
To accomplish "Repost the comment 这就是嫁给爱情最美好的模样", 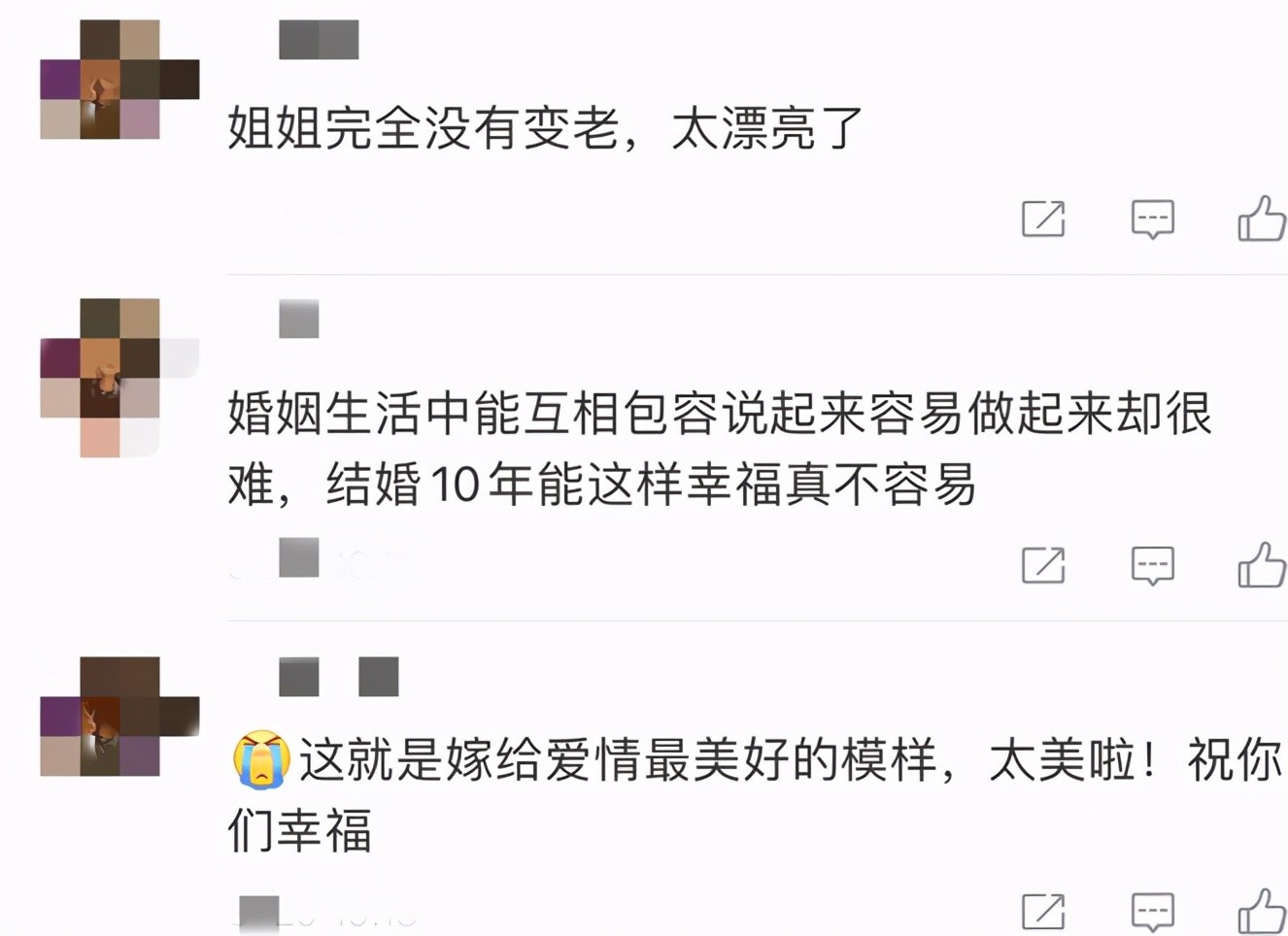I will pyautogui.click(x=1043, y=912).
